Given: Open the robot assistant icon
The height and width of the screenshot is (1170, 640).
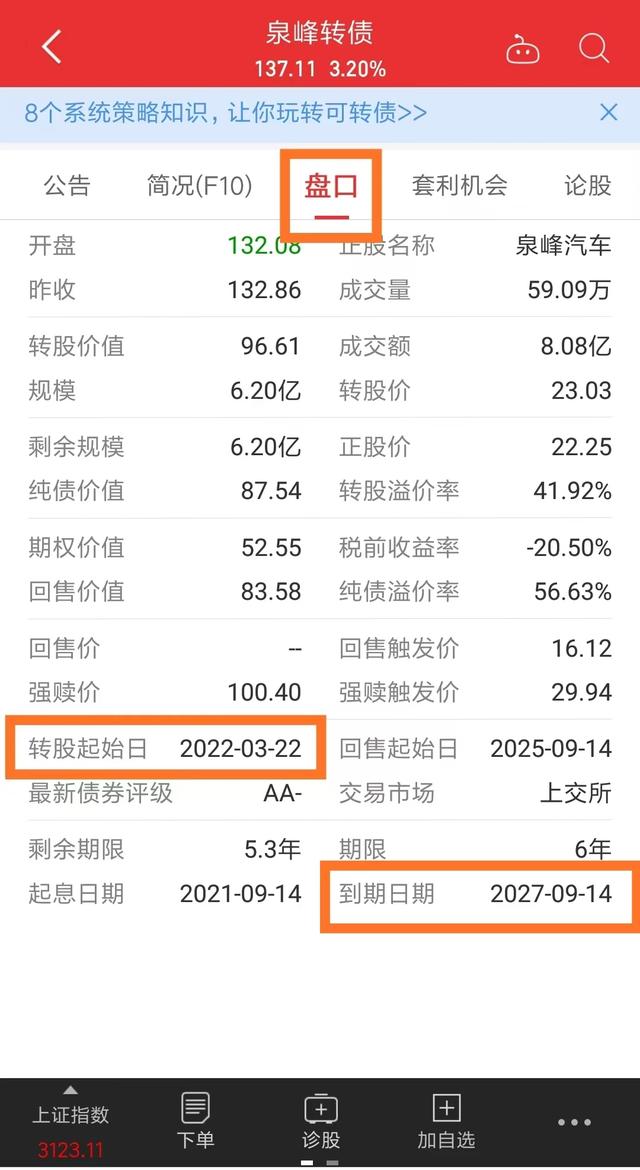Looking at the screenshot, I should click(x=522, y=50).
